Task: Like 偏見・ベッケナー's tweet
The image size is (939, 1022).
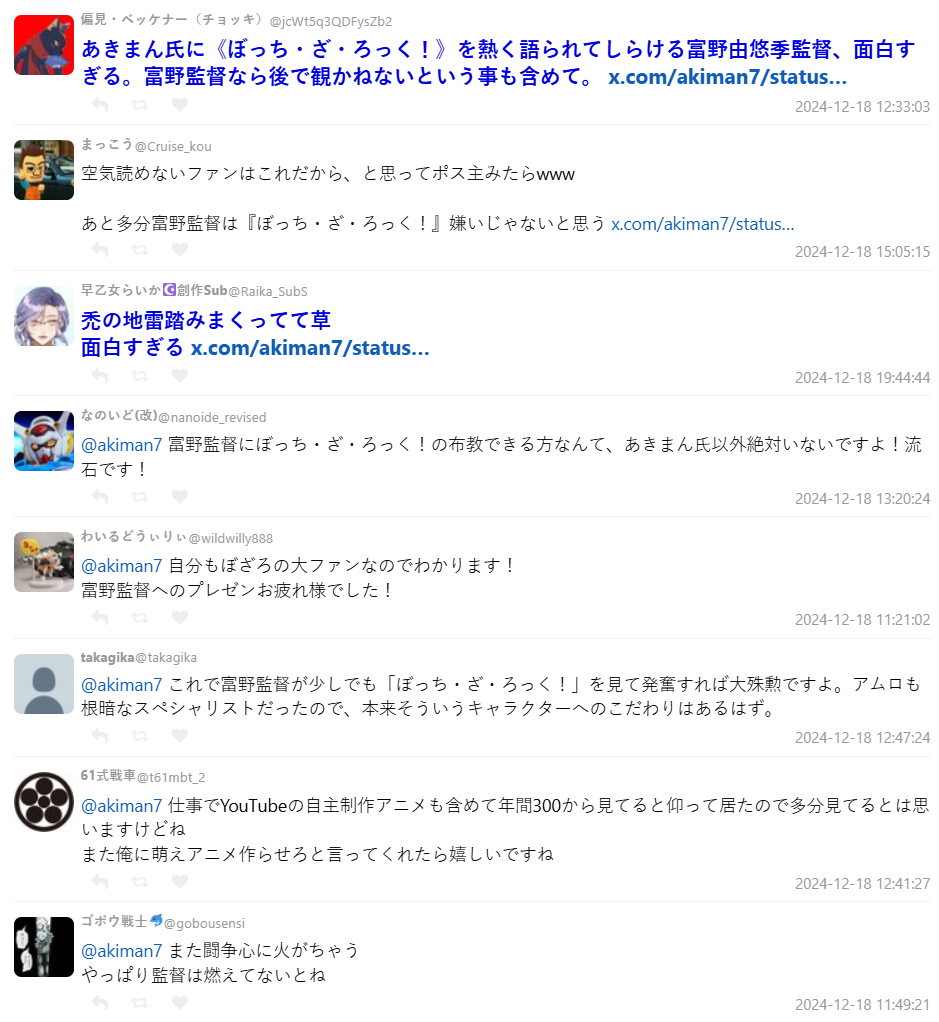Action: tap(179, 105)
